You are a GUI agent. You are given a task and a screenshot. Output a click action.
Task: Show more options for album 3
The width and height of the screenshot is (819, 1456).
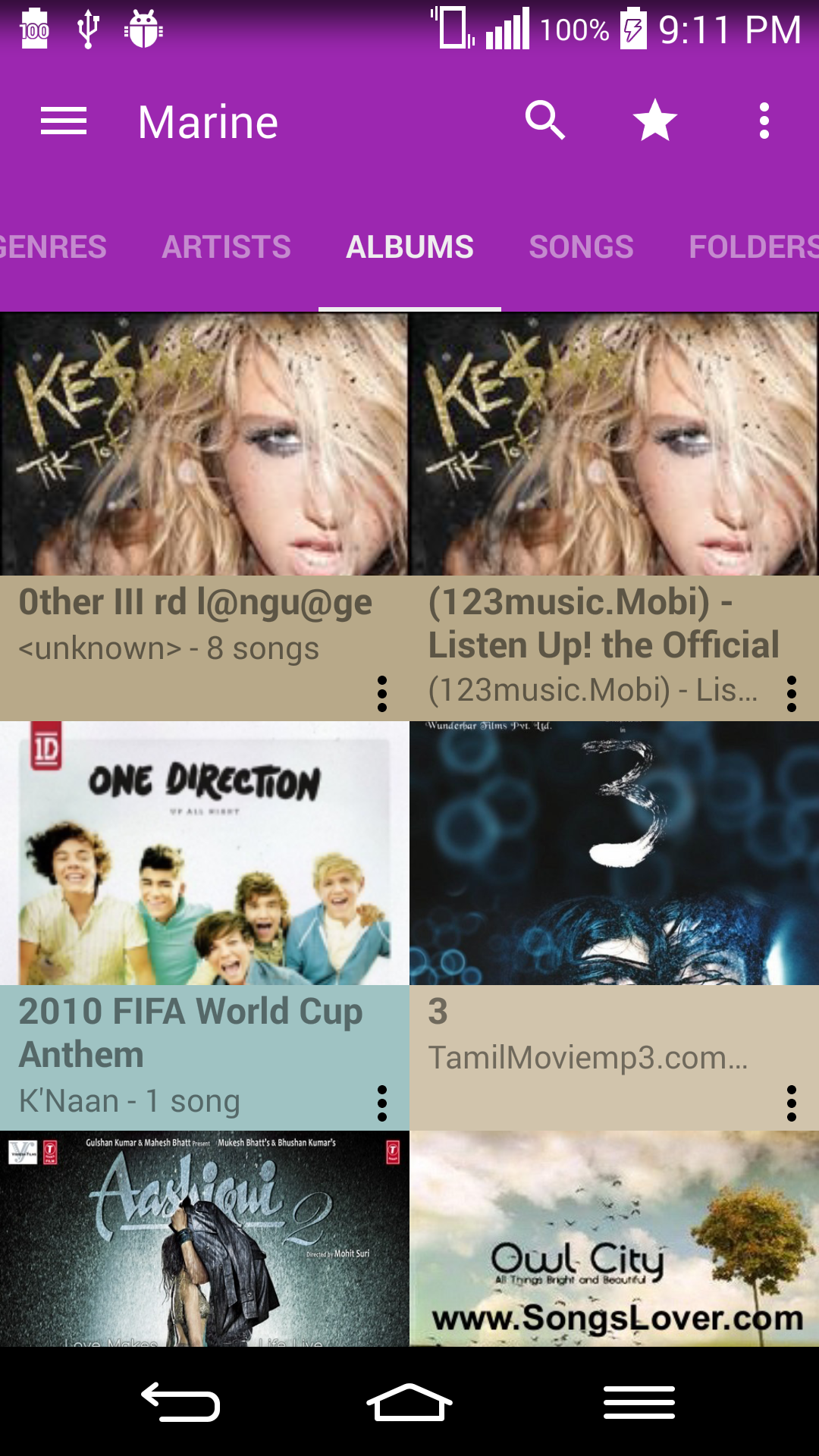tap(792, 1103)
